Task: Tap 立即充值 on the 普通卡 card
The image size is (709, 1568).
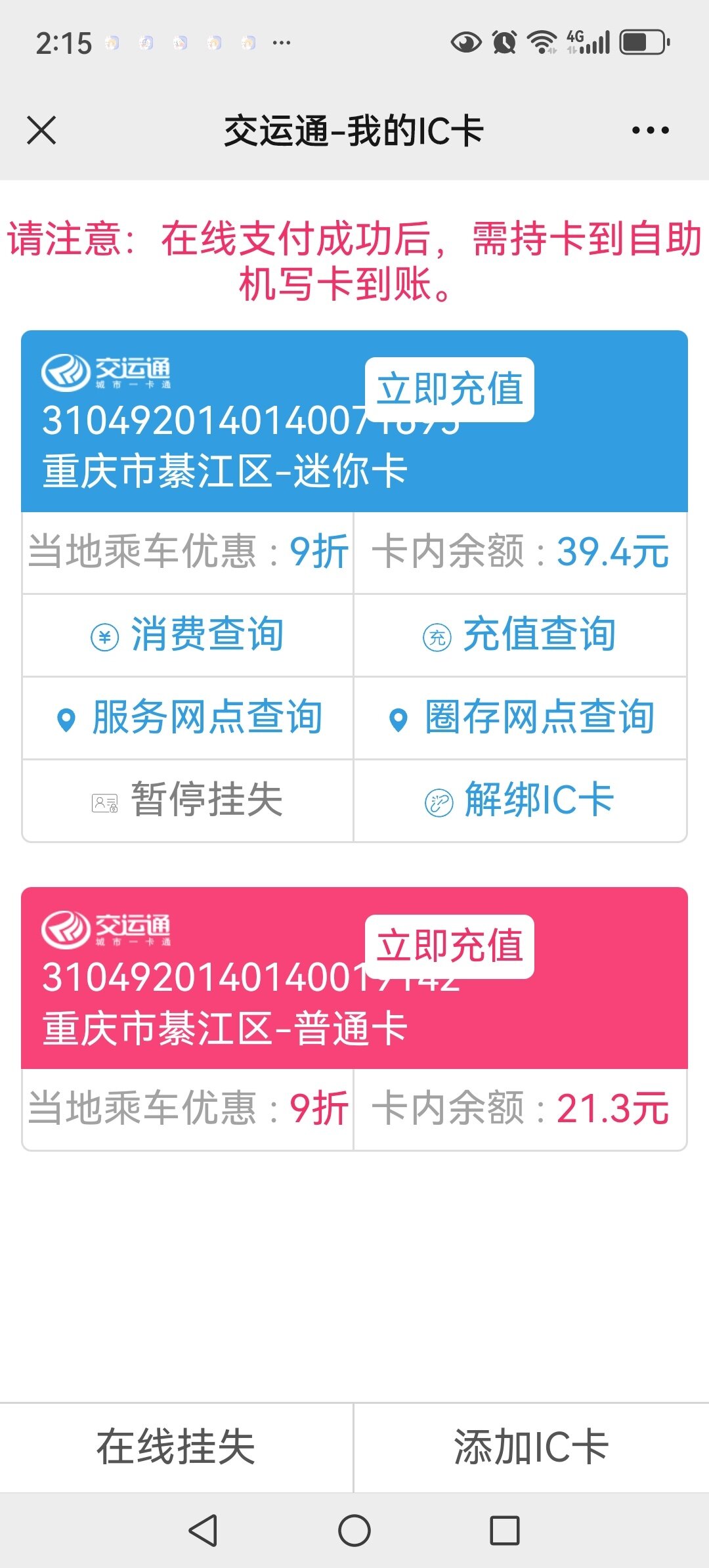Action: point(450,946)
